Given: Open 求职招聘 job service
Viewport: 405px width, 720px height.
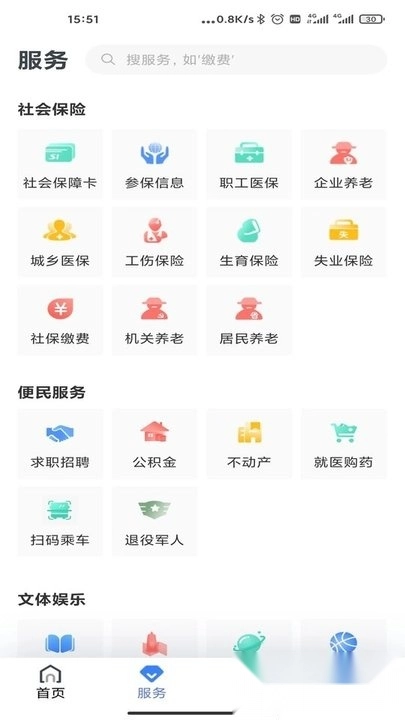Looking at the screenshot, I should (60, 444).
